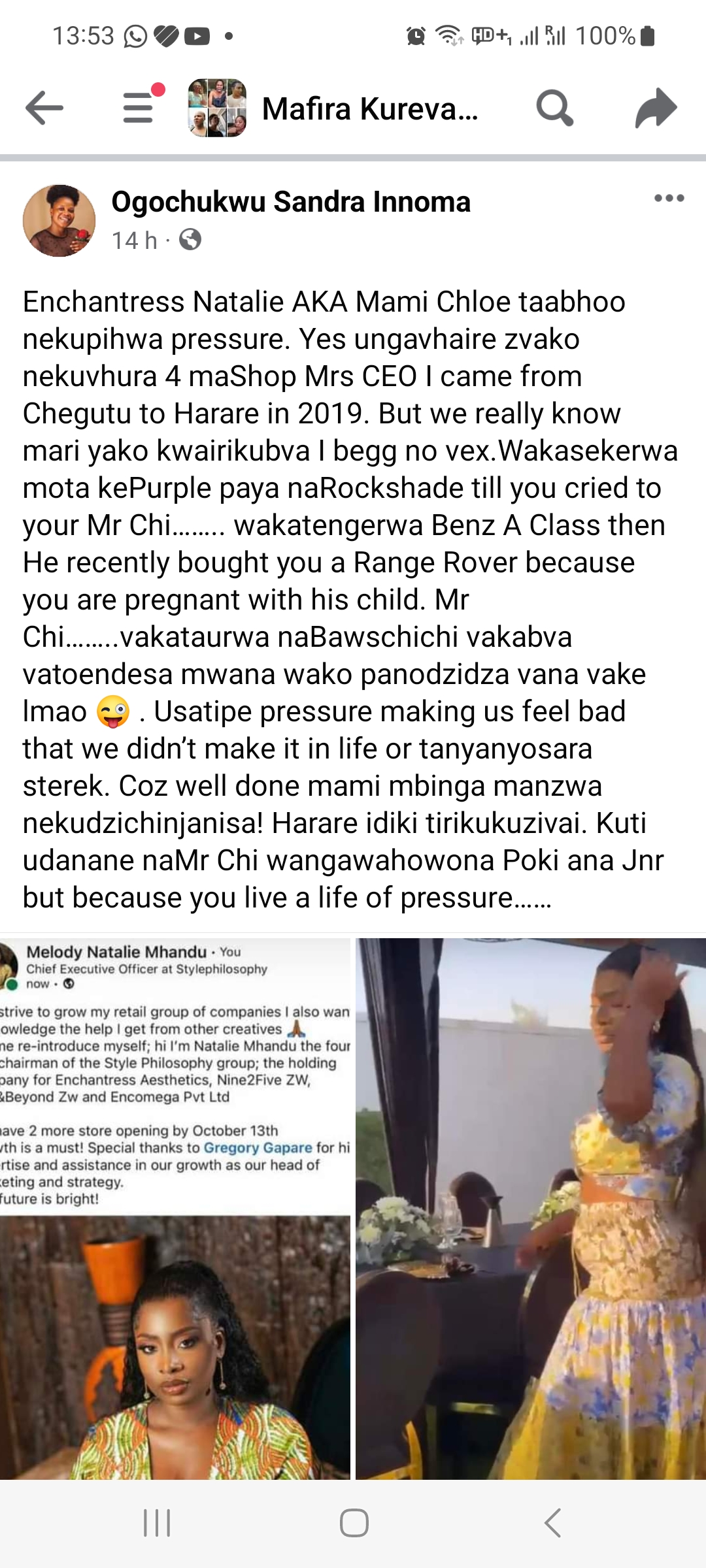
Task: Open Ogochukwu Sandra Innoma's profile picture
Action: [59, 221]
